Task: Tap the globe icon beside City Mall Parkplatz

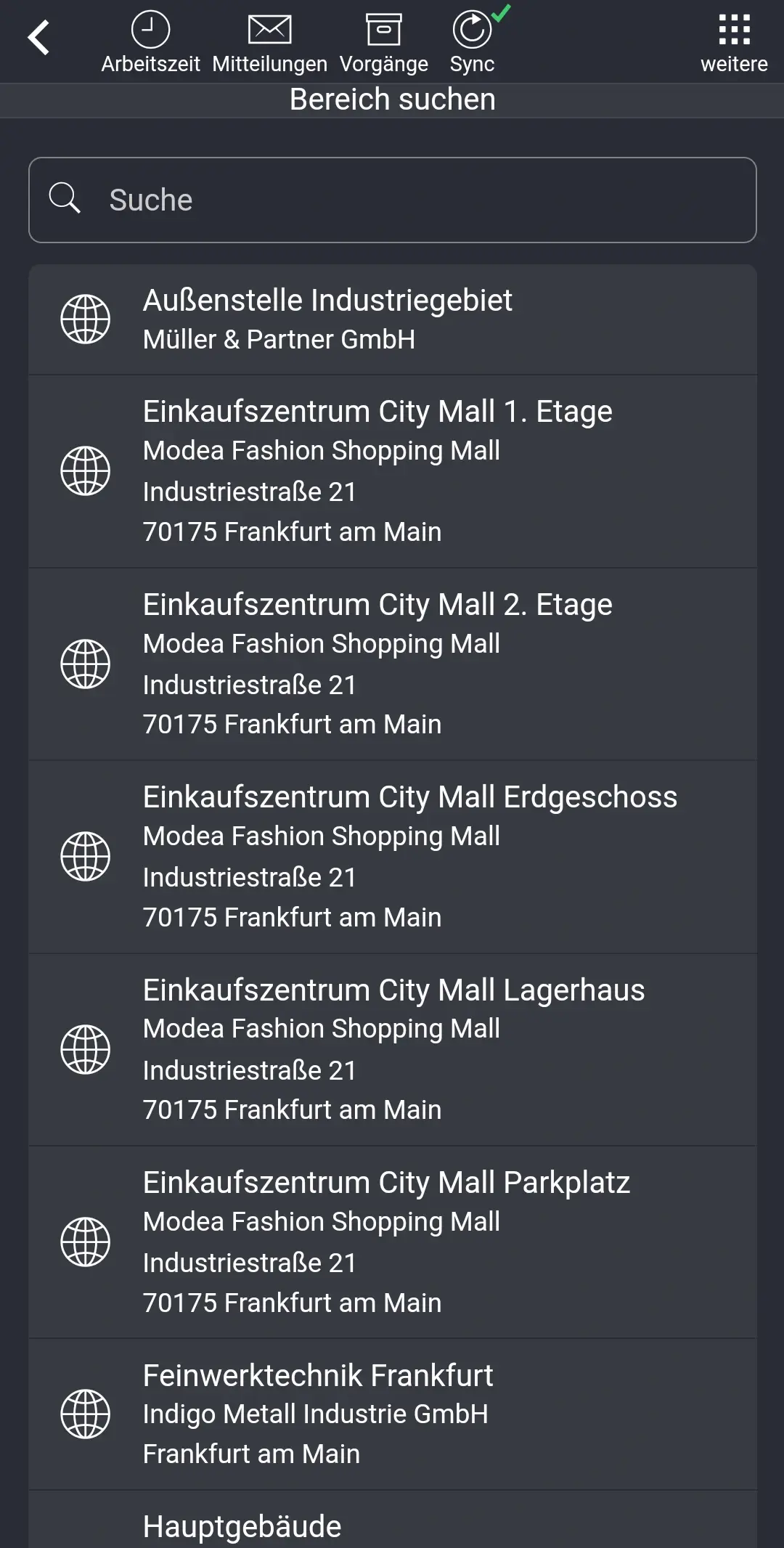Action: (85, 1242)
